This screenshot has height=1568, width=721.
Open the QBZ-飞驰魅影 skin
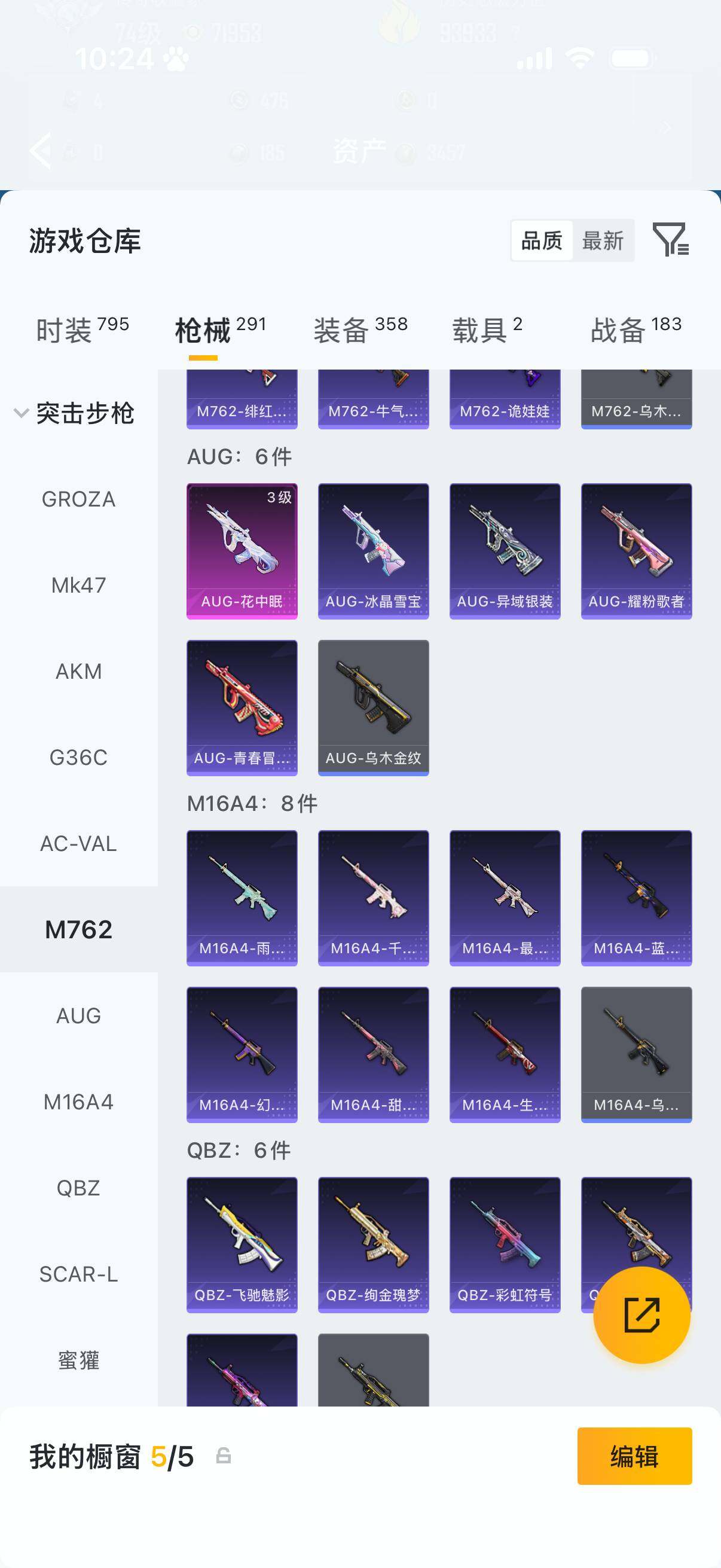(242, 1244)
